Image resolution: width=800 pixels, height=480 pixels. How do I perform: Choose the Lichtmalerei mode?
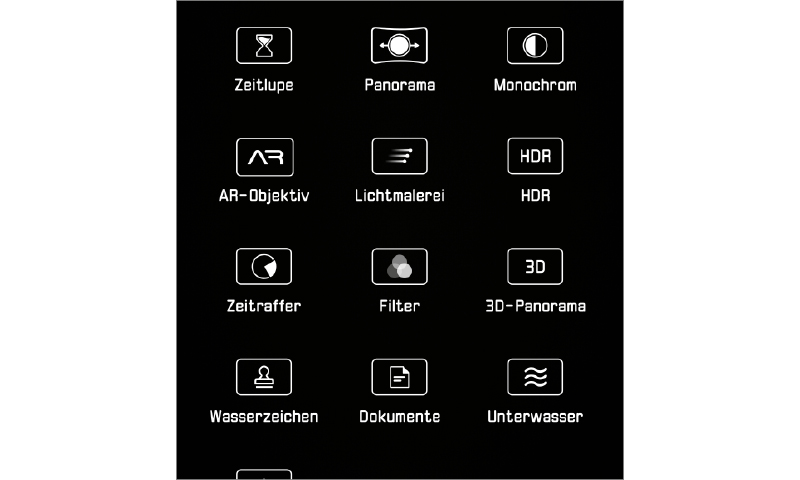point(400,157)
